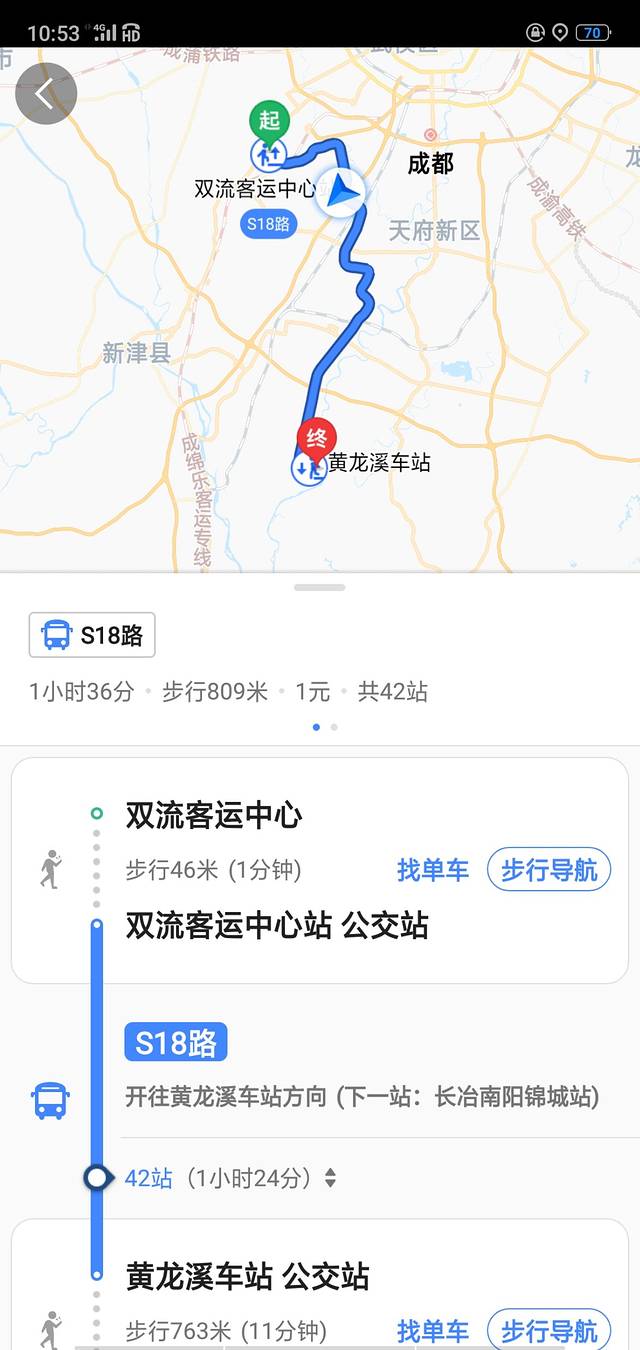
Task: Tap the 终 destination marker on map
Action: (317, 438)
